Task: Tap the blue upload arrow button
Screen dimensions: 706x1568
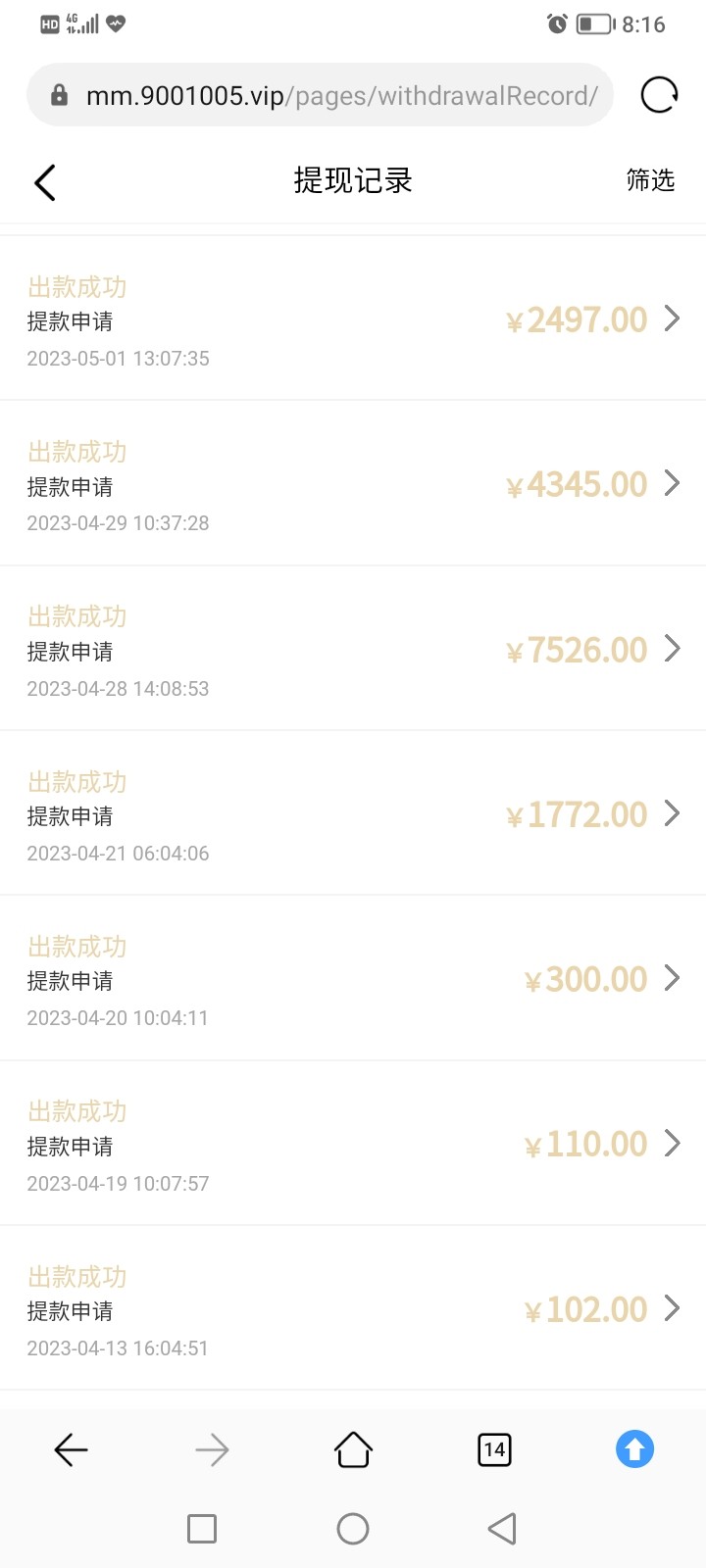Action: point(634,1449)
